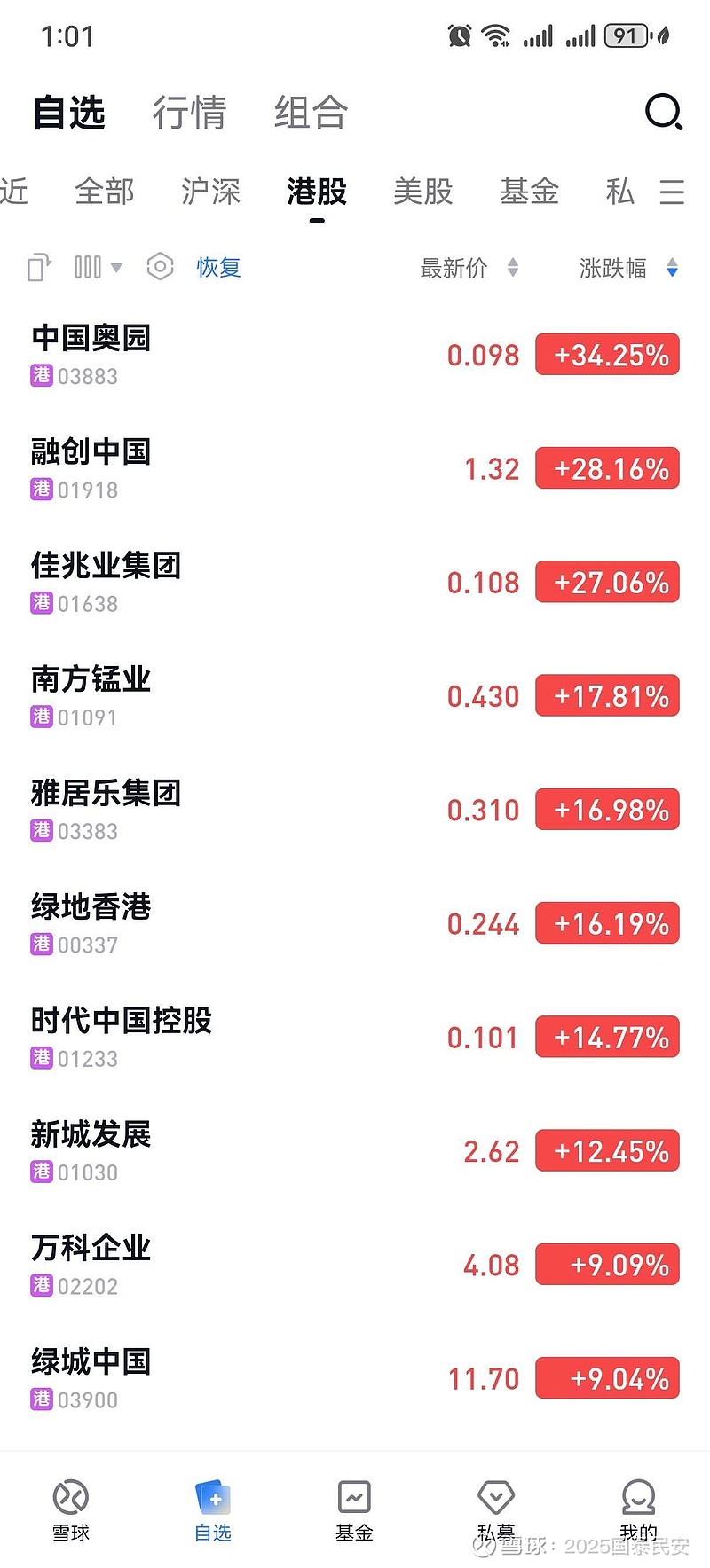710x1568 pixels.
Task: Open the search magnifier icon
Action: point(663,113)
